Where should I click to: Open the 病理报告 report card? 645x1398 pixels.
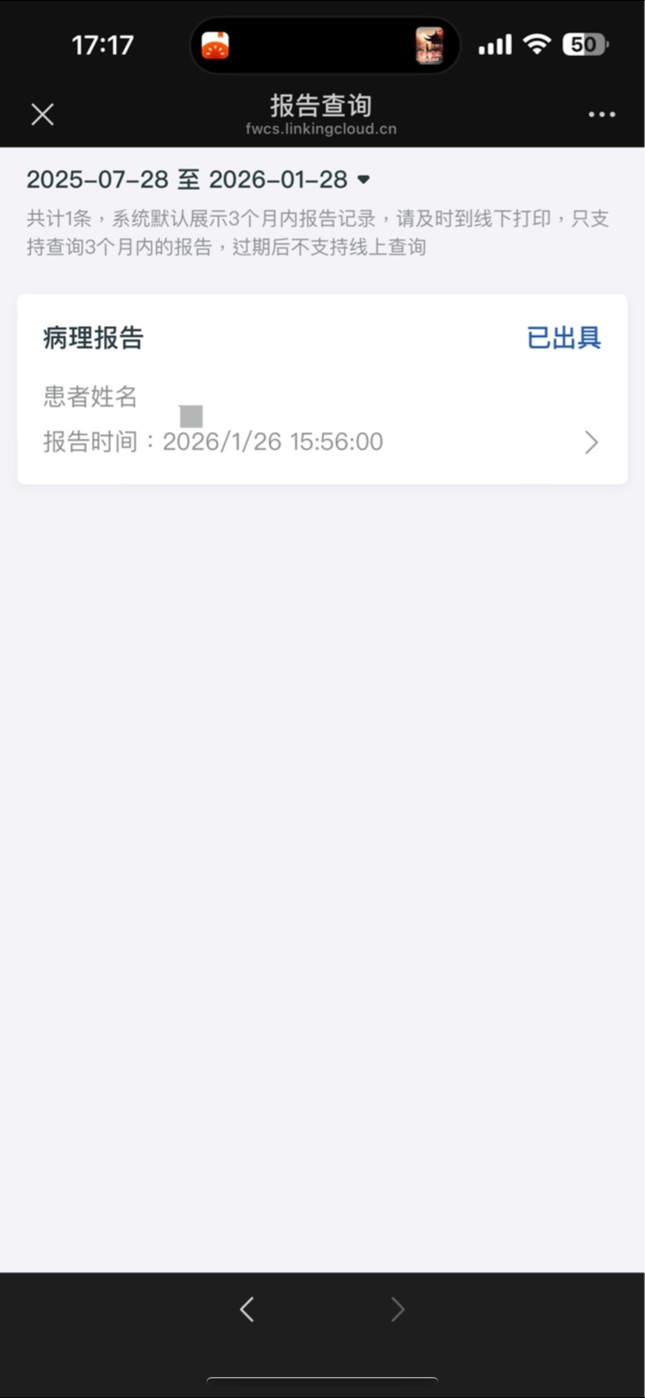(322, 390)
